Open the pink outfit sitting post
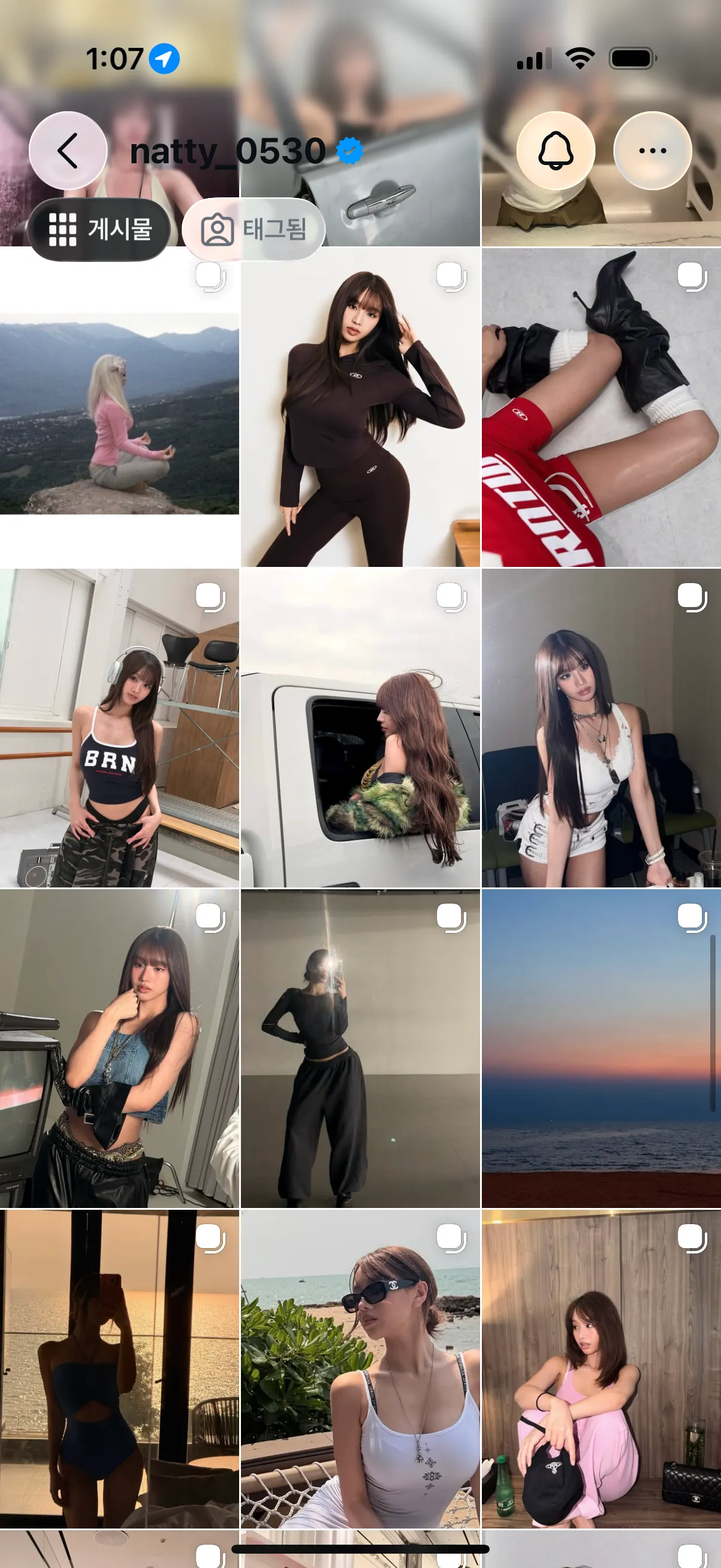The image size is (721, 1568). pos(601,1369)
